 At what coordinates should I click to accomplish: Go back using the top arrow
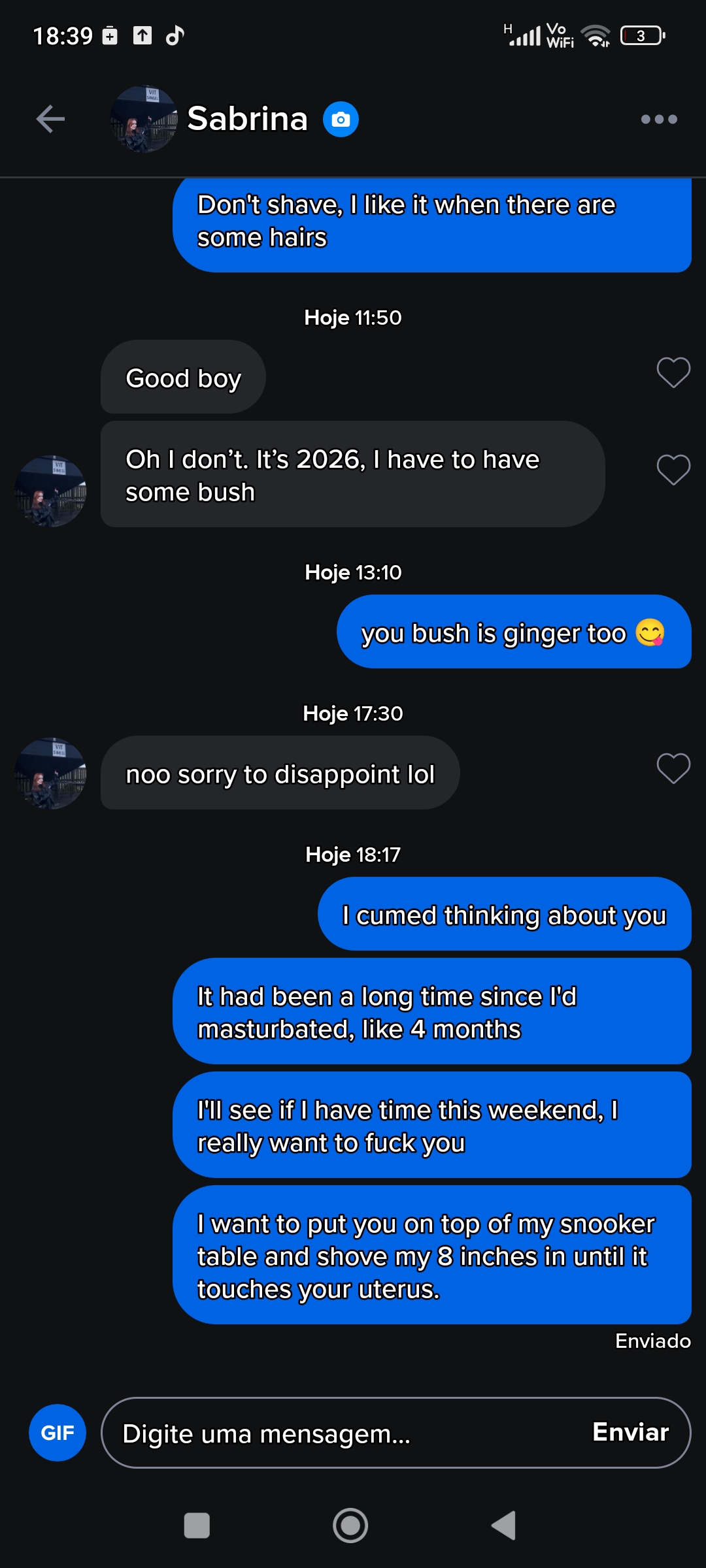point(50,119)
